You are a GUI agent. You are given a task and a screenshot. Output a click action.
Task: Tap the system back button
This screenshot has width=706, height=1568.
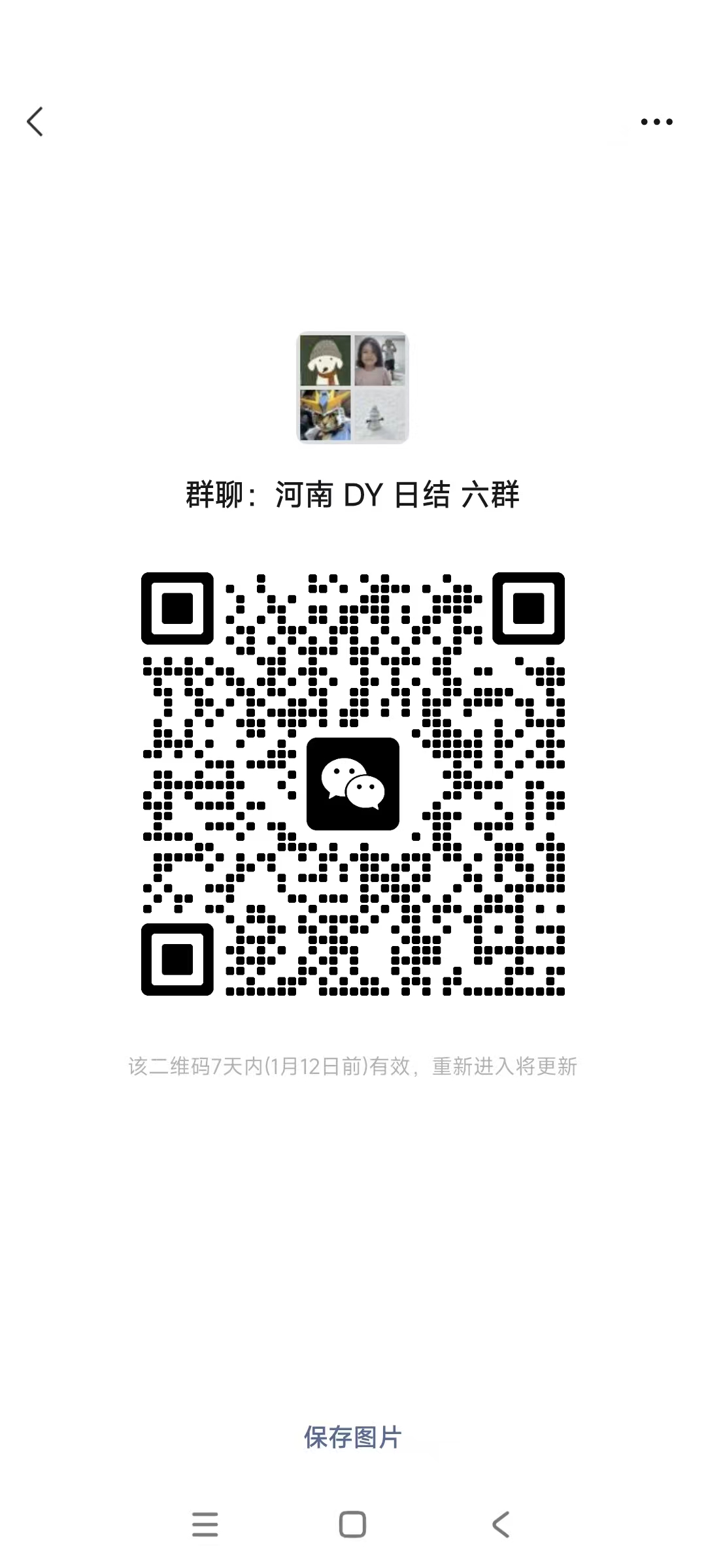click(500, 1526)
